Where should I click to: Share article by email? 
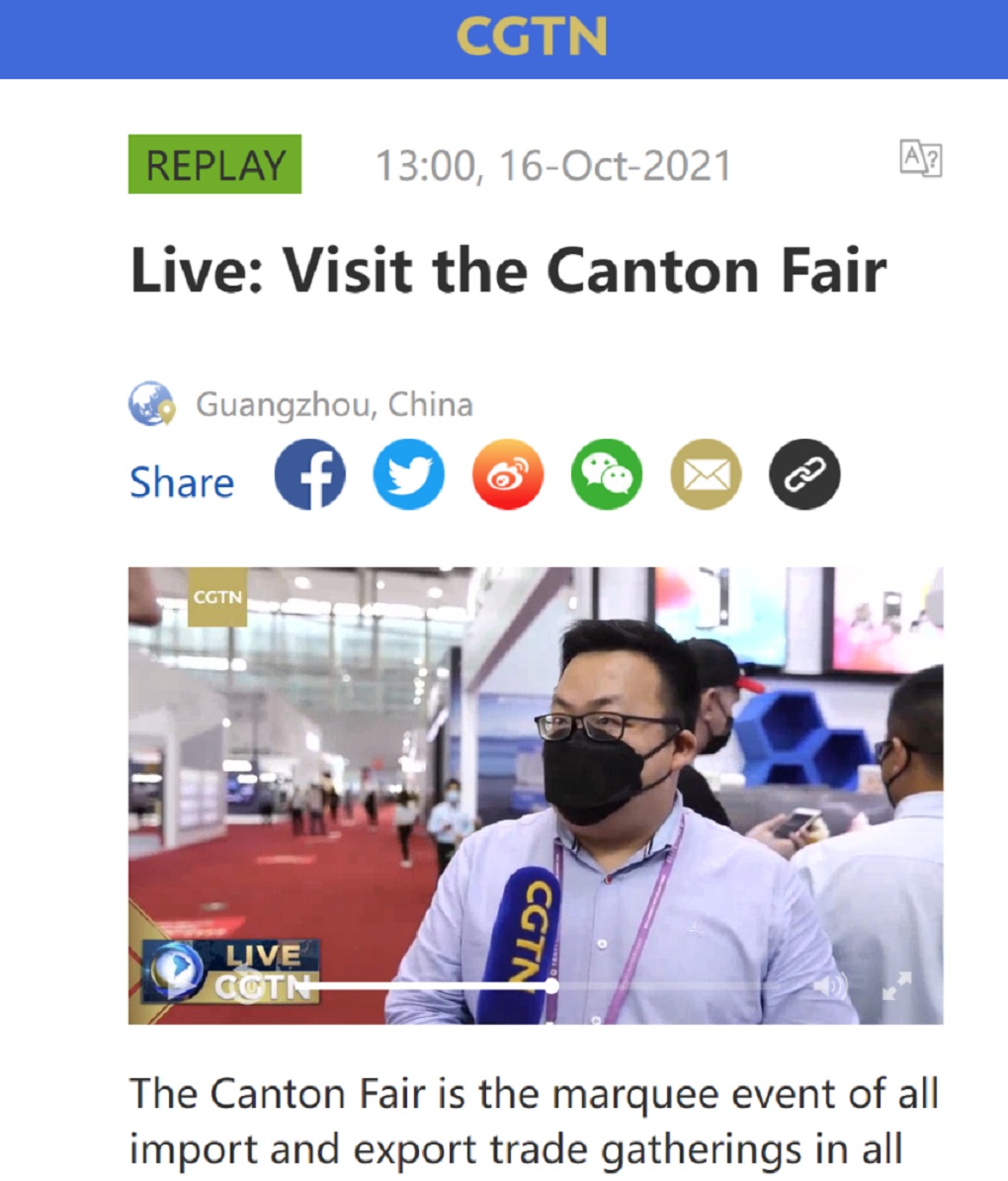point(706,474)
